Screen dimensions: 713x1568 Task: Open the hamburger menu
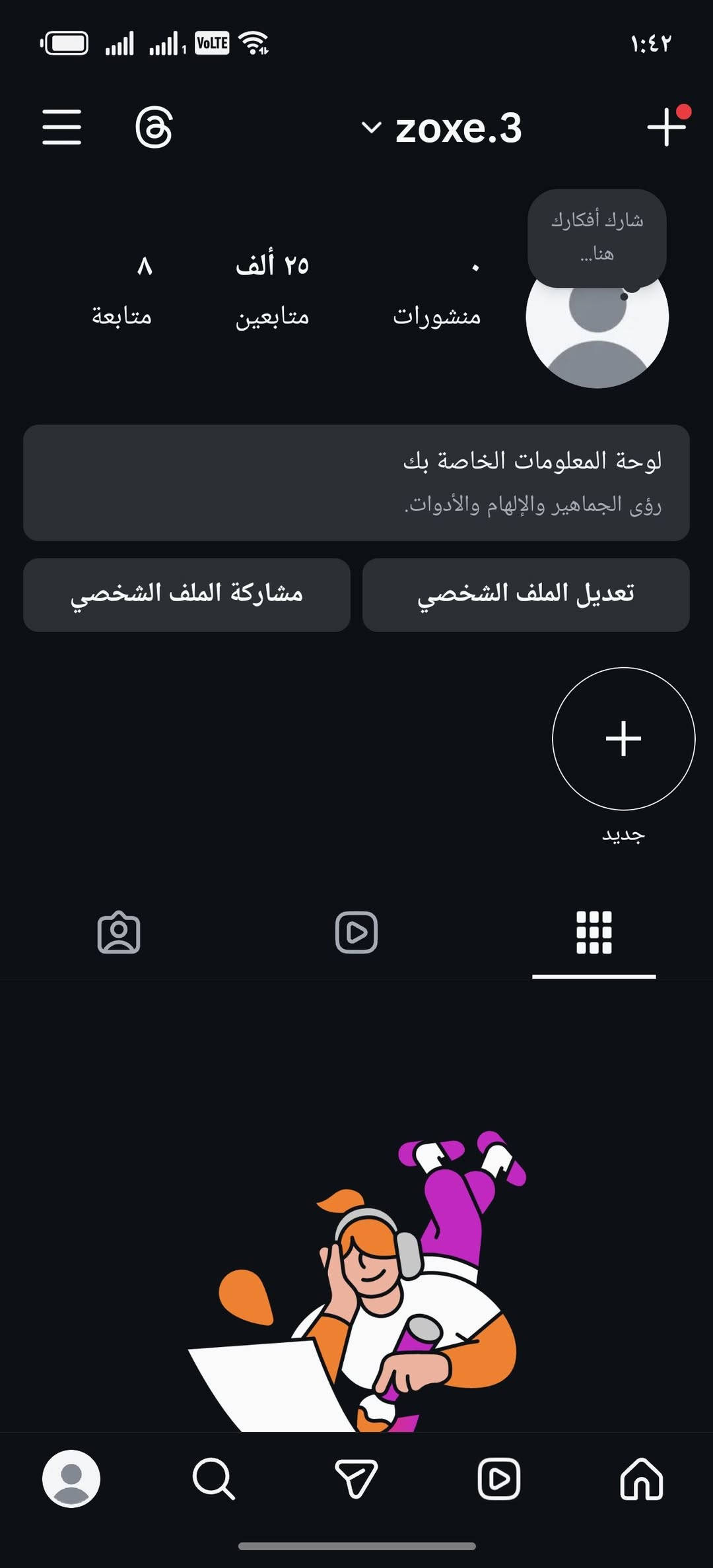tap(62, 127)
